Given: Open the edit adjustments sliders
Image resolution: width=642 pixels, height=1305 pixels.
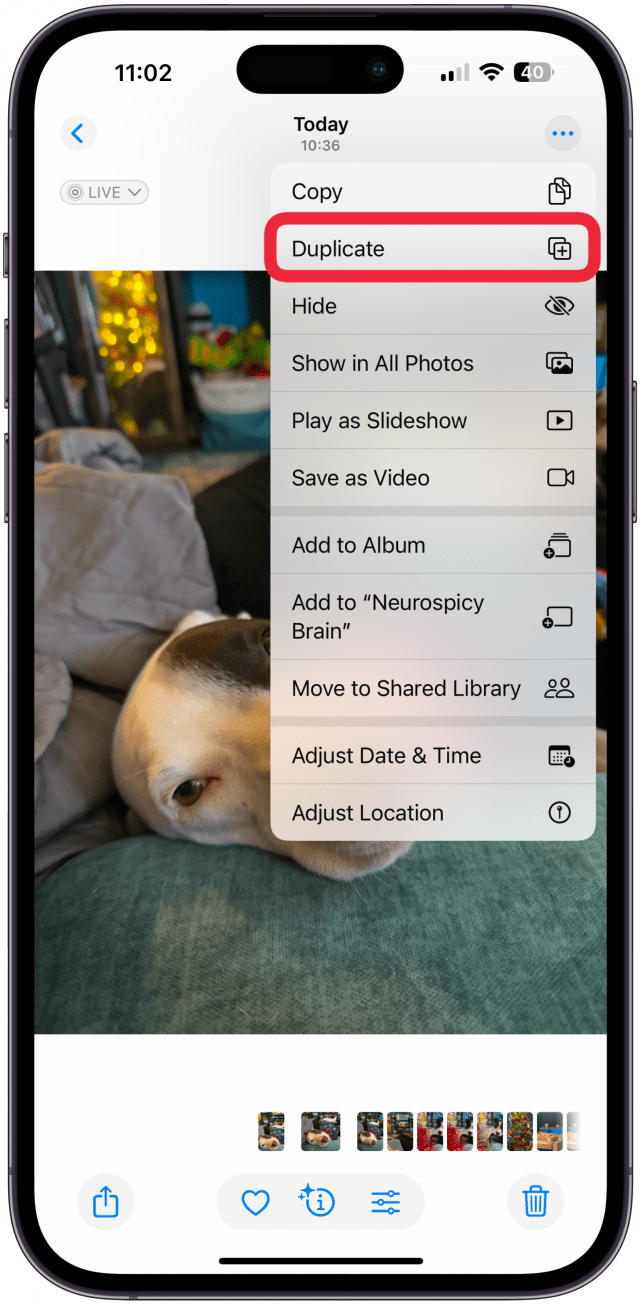Looking at the screenshot, I should tap(385, 1201).
